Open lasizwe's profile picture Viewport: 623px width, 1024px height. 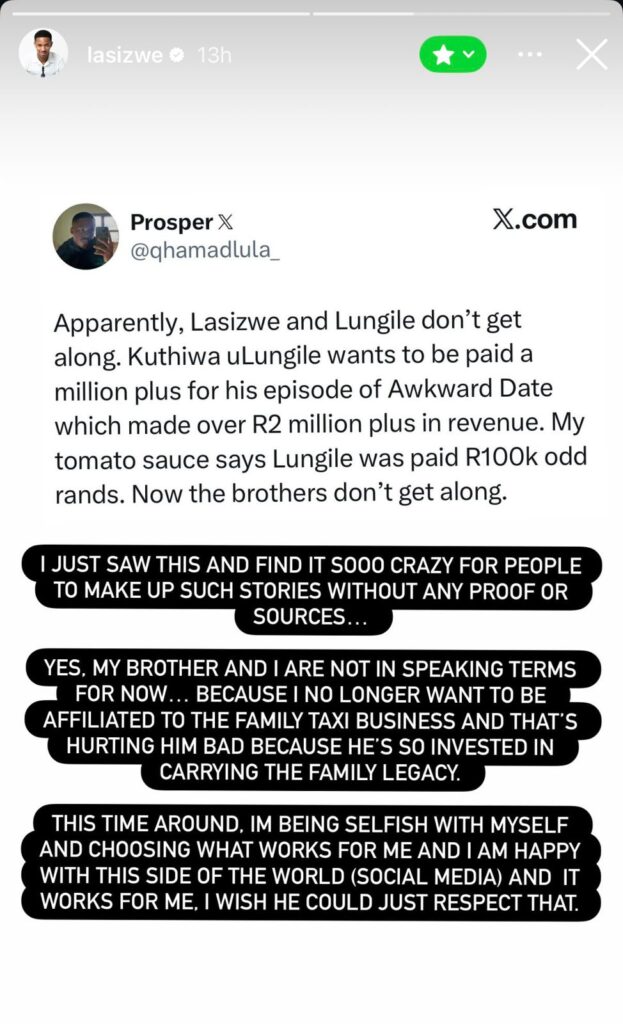[x=43, y=54]
